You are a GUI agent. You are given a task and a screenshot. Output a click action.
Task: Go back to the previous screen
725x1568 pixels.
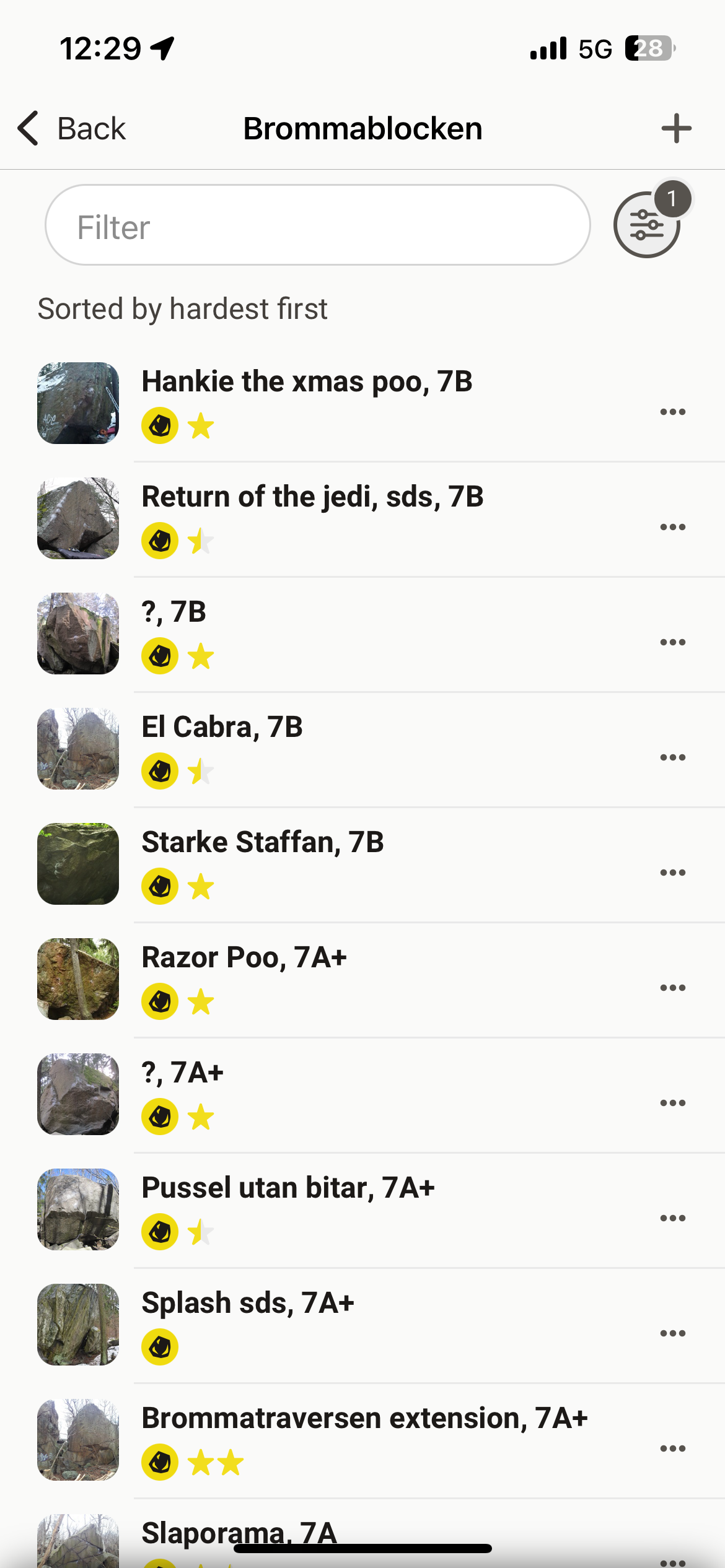click(71, 129)
